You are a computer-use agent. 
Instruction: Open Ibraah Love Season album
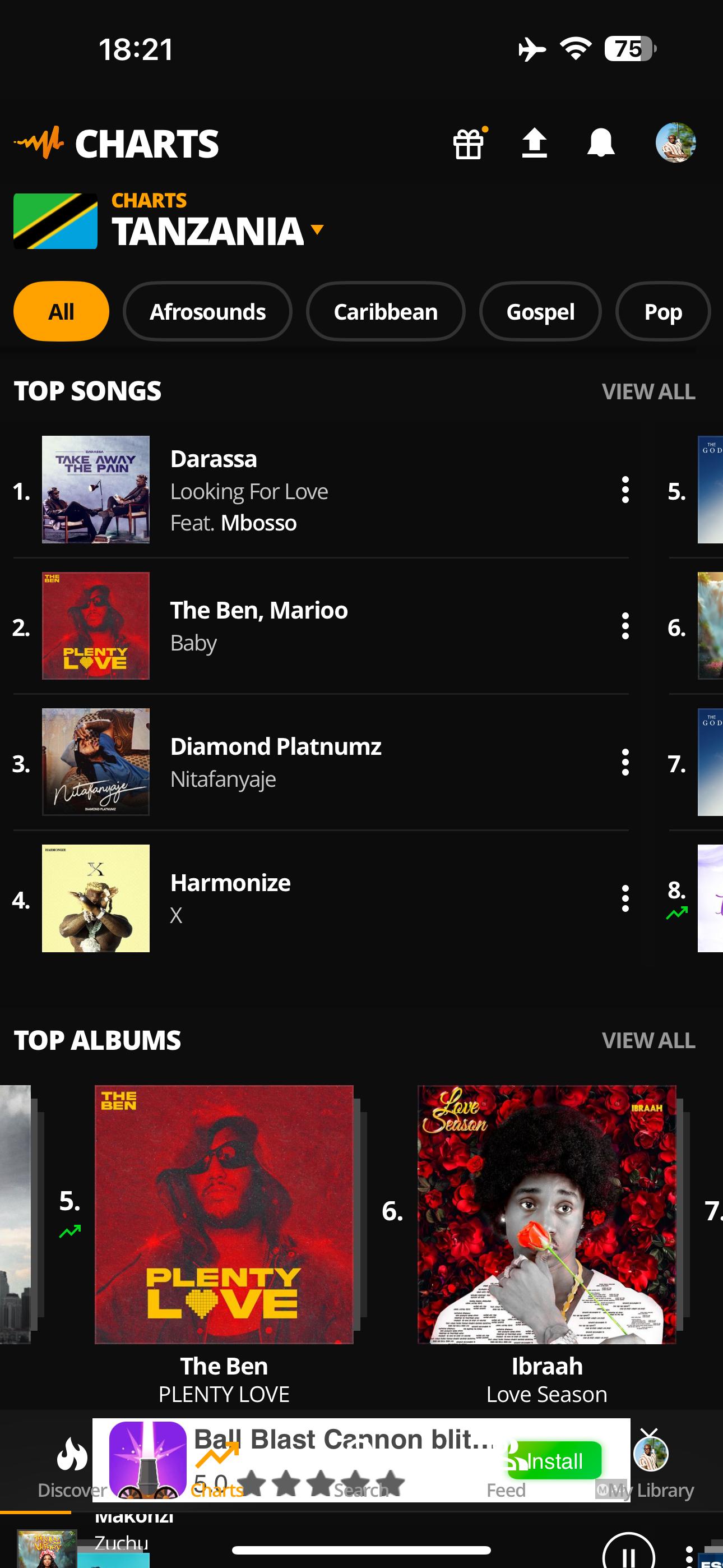pos(546,1214)
